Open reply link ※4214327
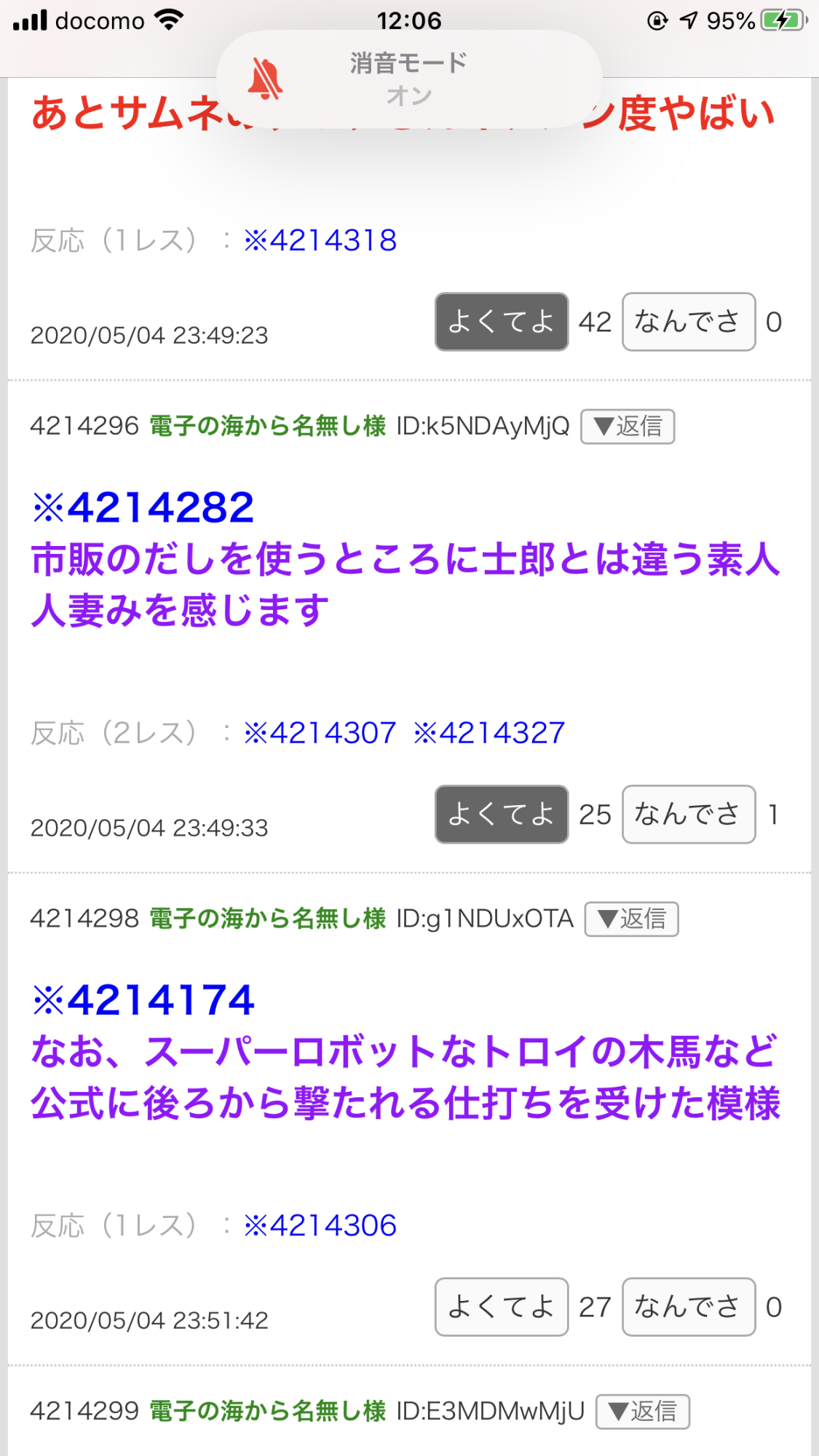The height and width of the screenshot is (1456, 819). [489, 733]
